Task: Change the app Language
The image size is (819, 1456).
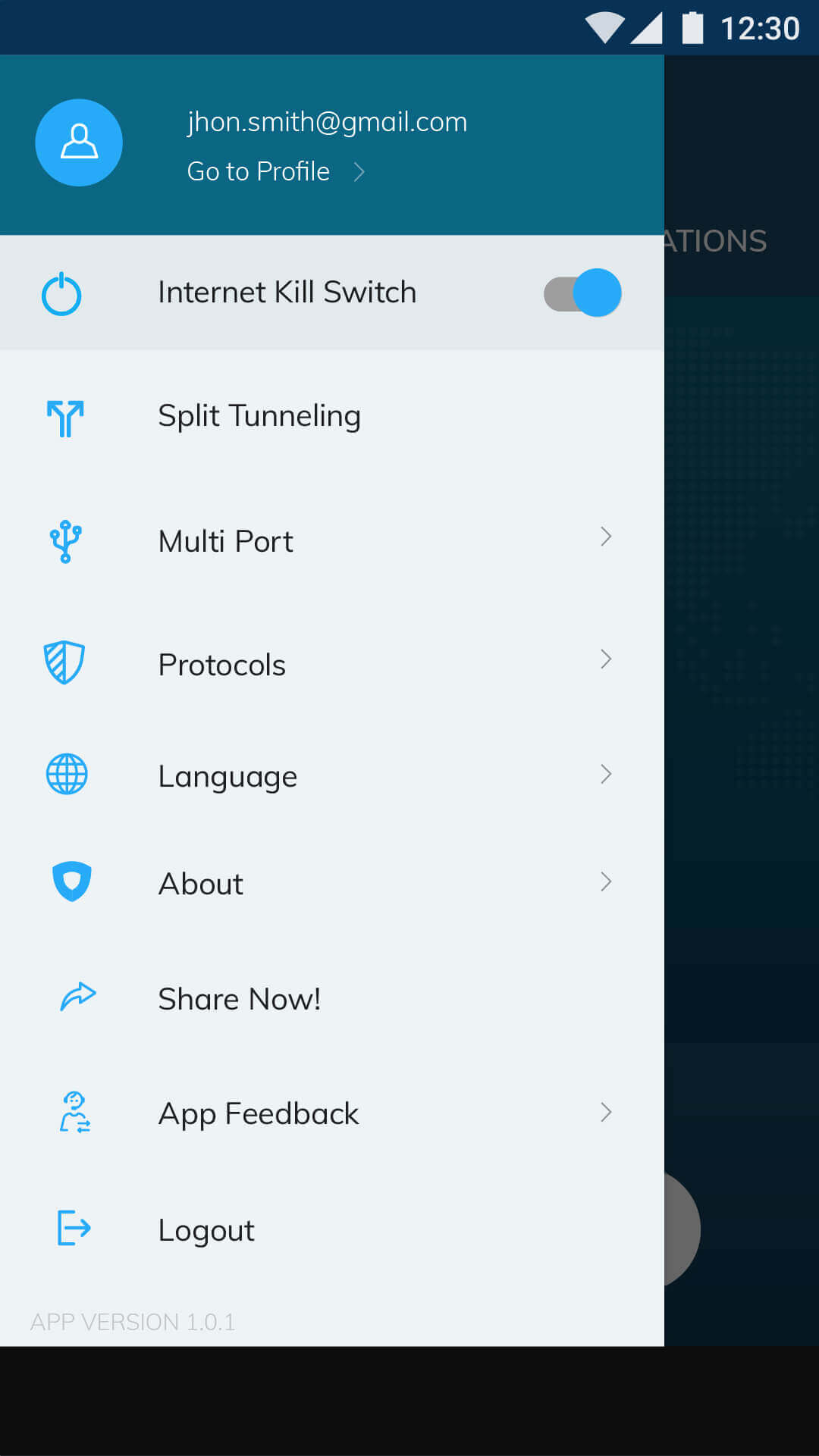Action: 332,775
